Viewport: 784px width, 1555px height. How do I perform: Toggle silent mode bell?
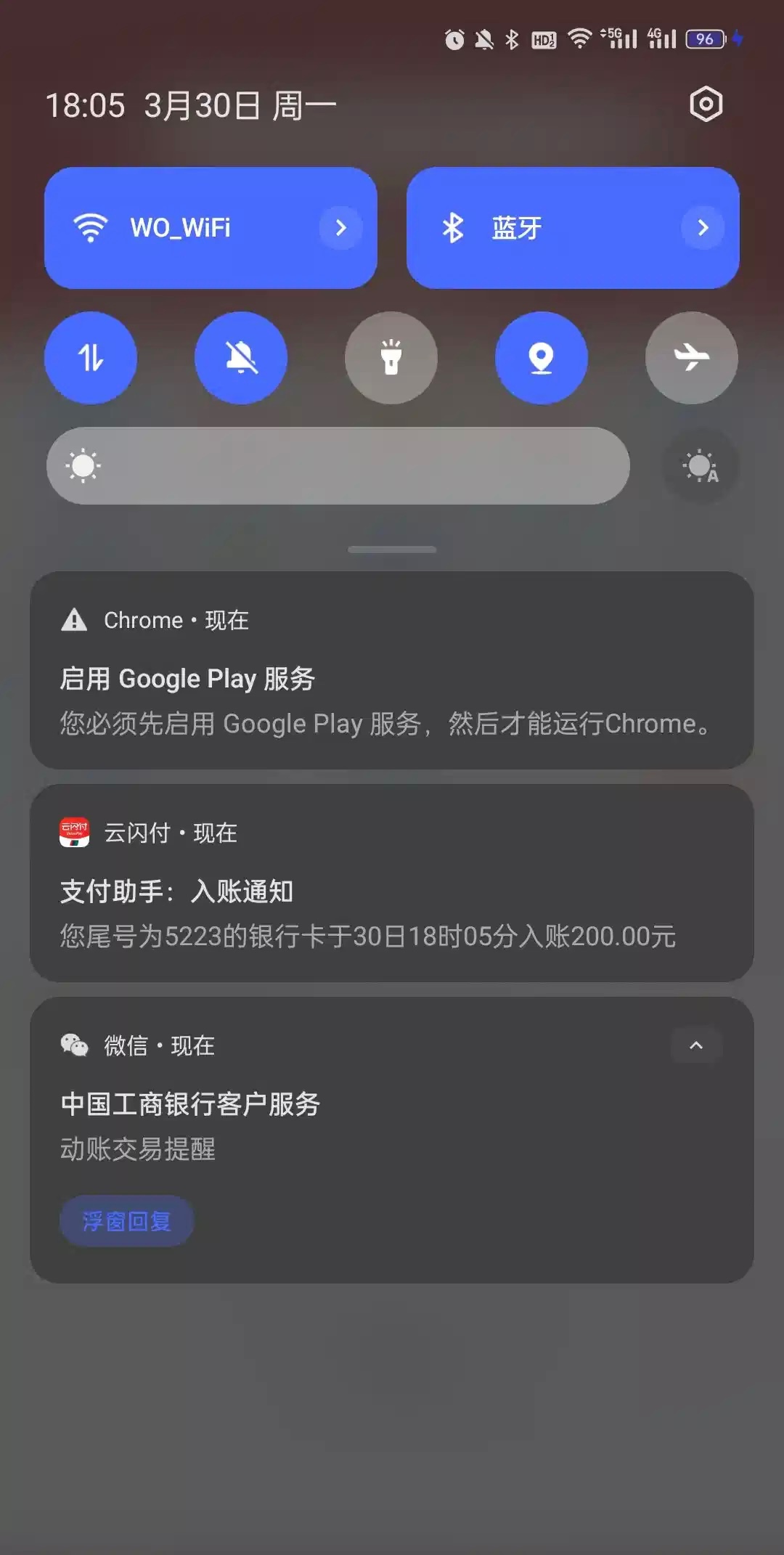241,358
